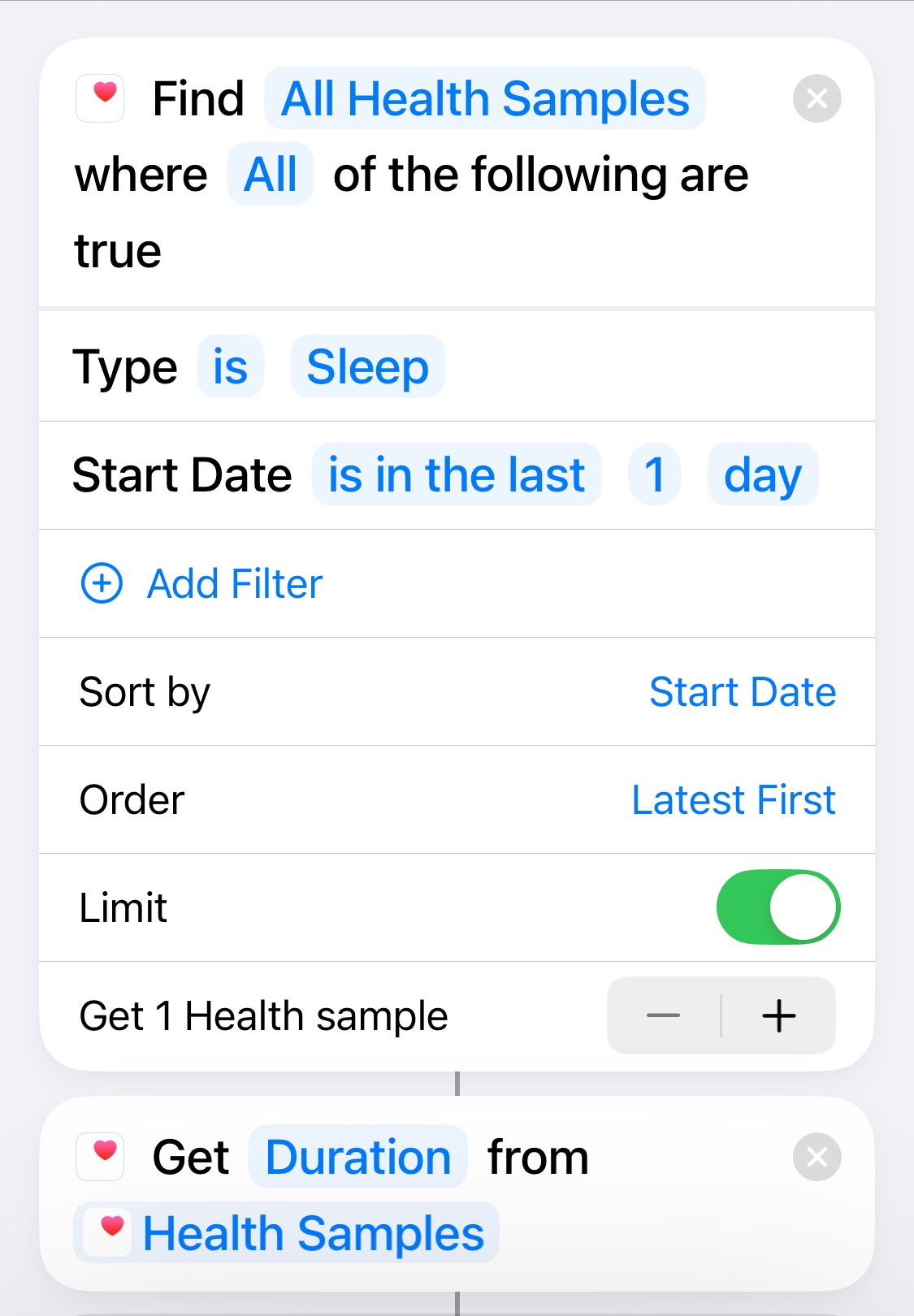Decrease the health sample count
Viewport: 914px width, 1316px height.
tap(664, 1016)
